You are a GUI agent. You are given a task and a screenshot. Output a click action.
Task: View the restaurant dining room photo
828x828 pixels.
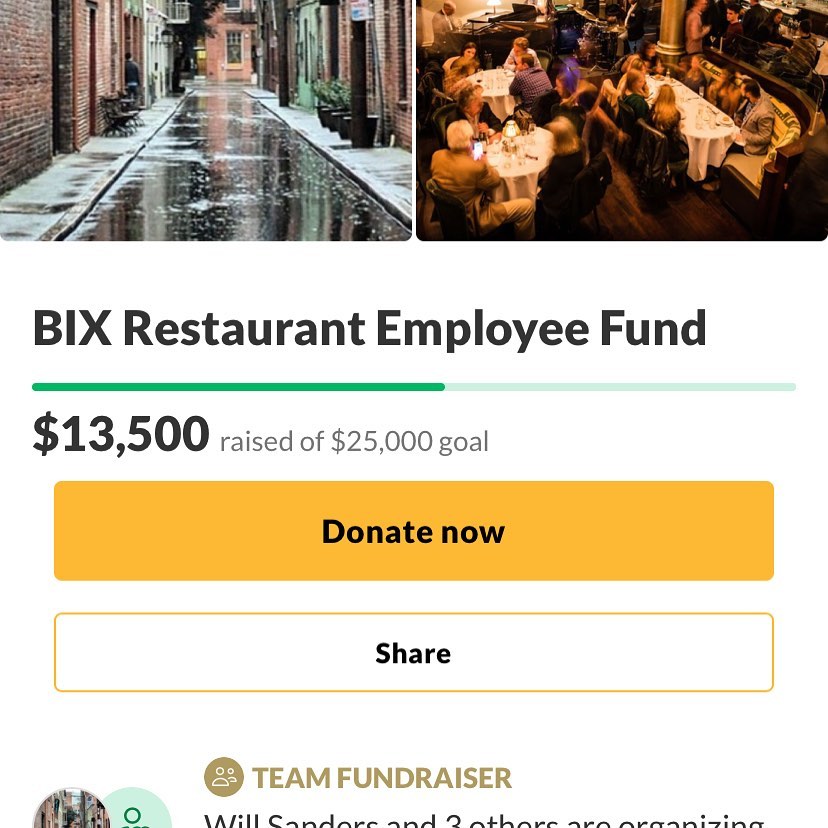pos(621,120)
